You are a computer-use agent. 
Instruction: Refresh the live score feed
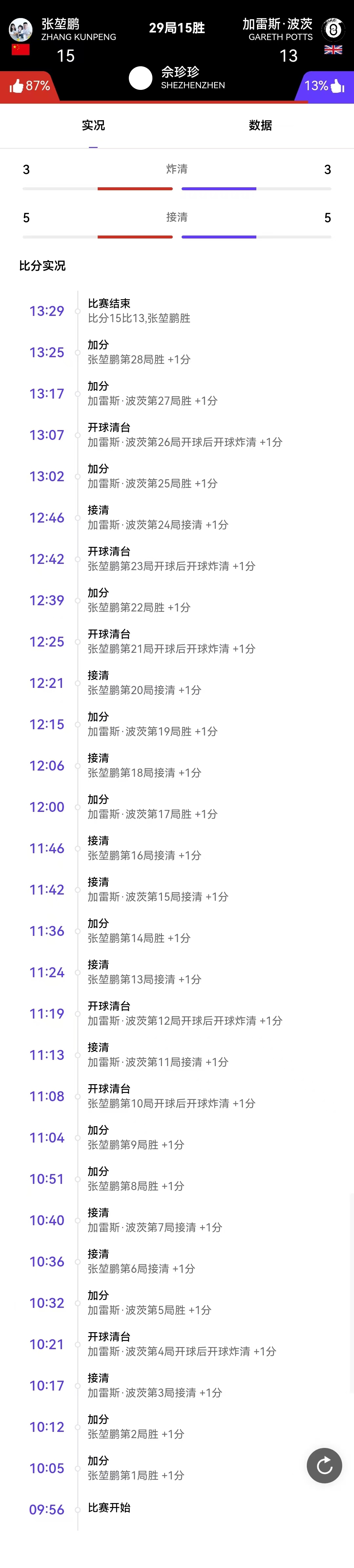click(x=324, y=1465)
